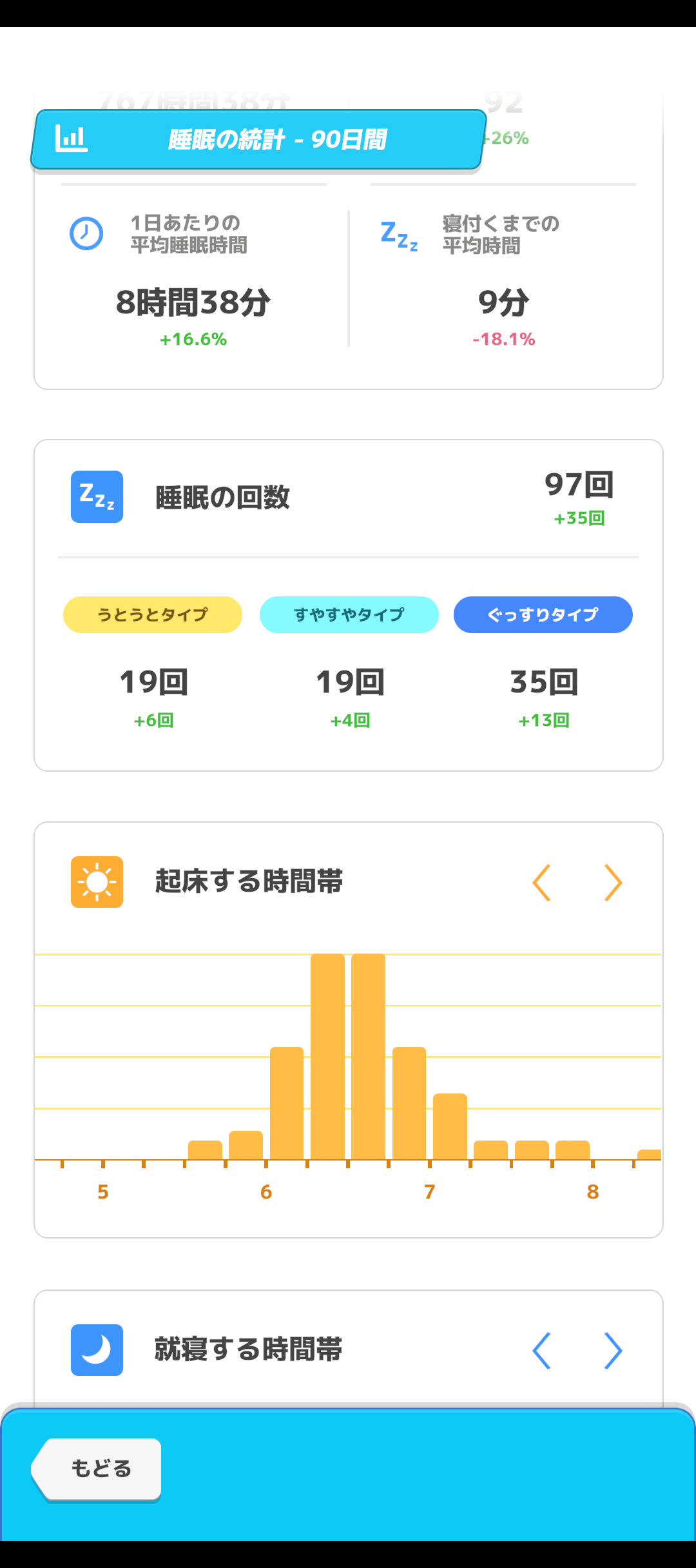Viewport: 696px width, 1568px height.
Task: Show next wake-up time range (起床する時間帯)
Action: coord(613,883)
